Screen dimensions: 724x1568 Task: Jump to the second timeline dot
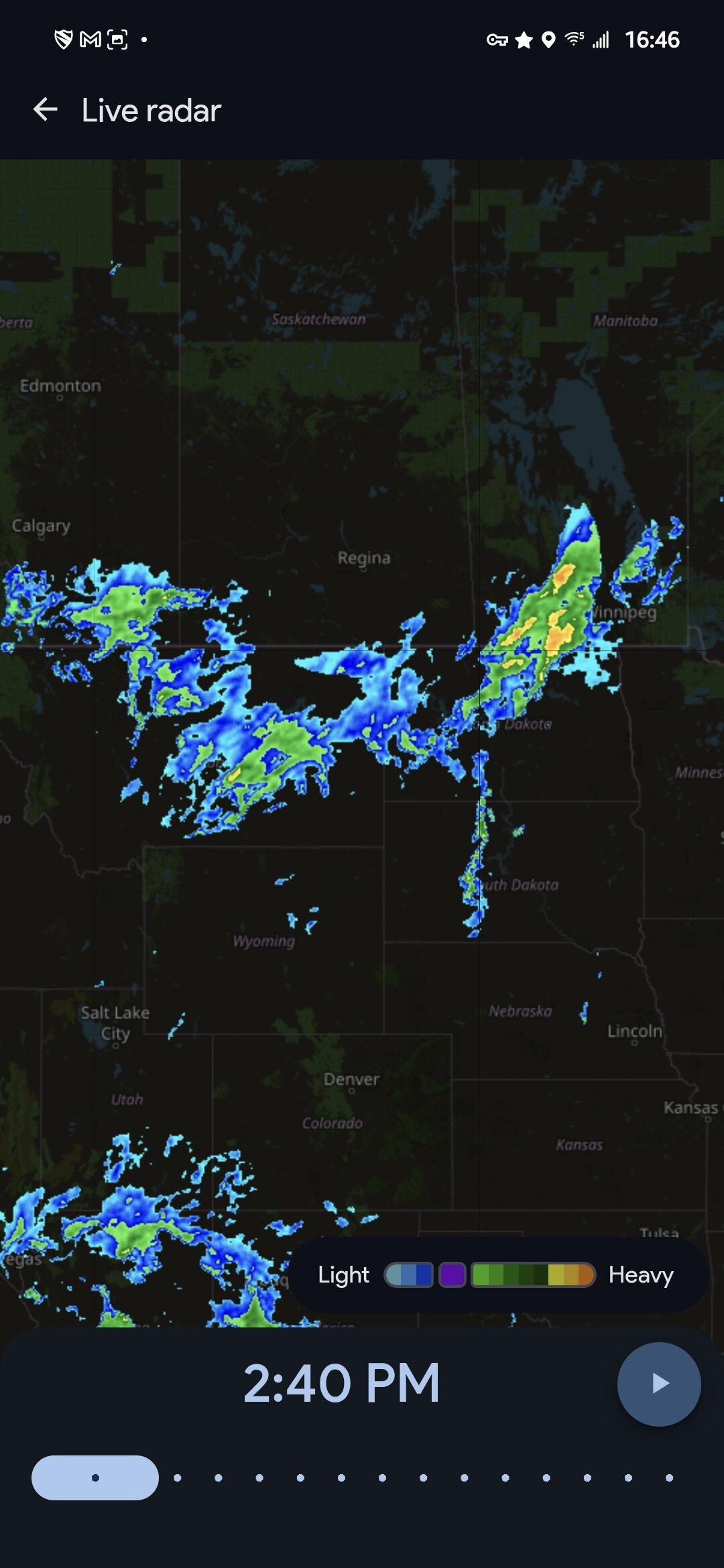tap(178, 1478)
